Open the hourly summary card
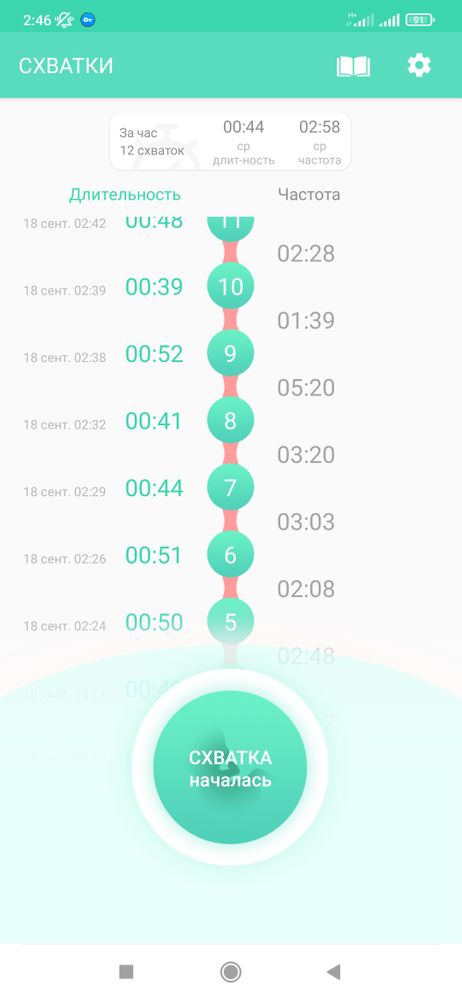The image size is (462, 1000). 230,142
